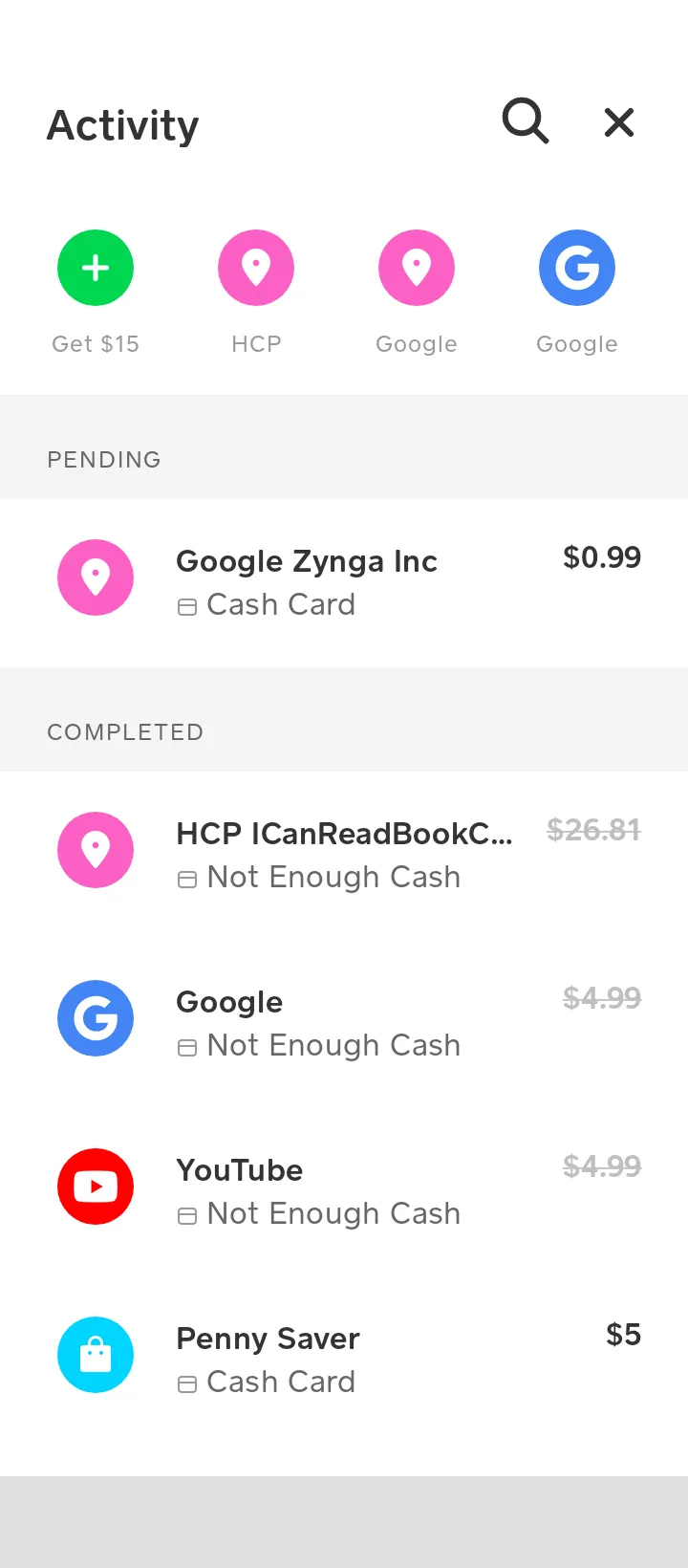Open pending Google Zynga Inc transaction
Image resolution: width=688 pixels, height=1568 pixels.
tap(344, 582)
